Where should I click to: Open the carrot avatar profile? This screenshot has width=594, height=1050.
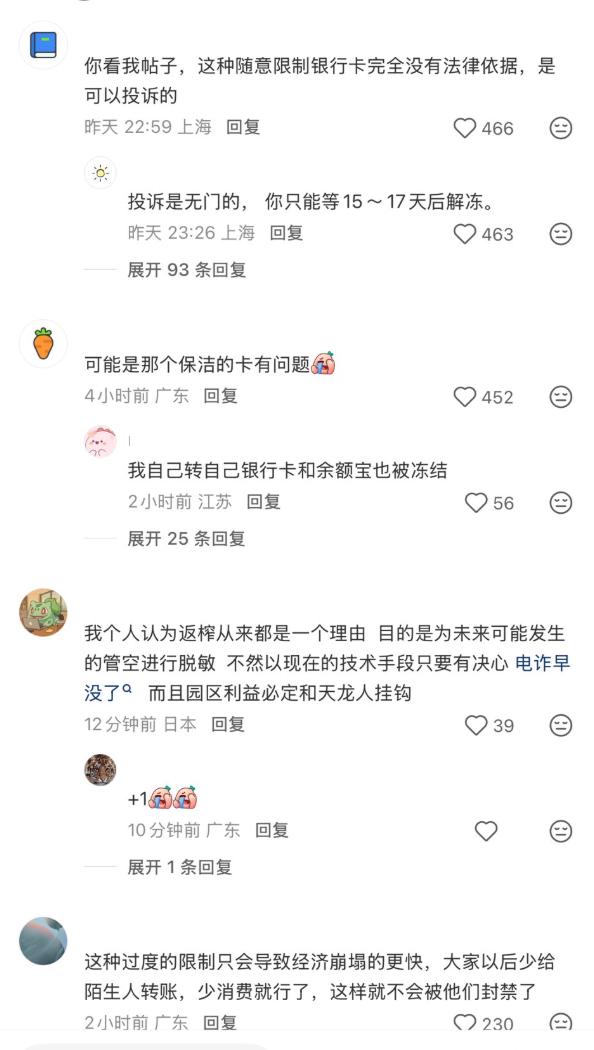point(43,344)
